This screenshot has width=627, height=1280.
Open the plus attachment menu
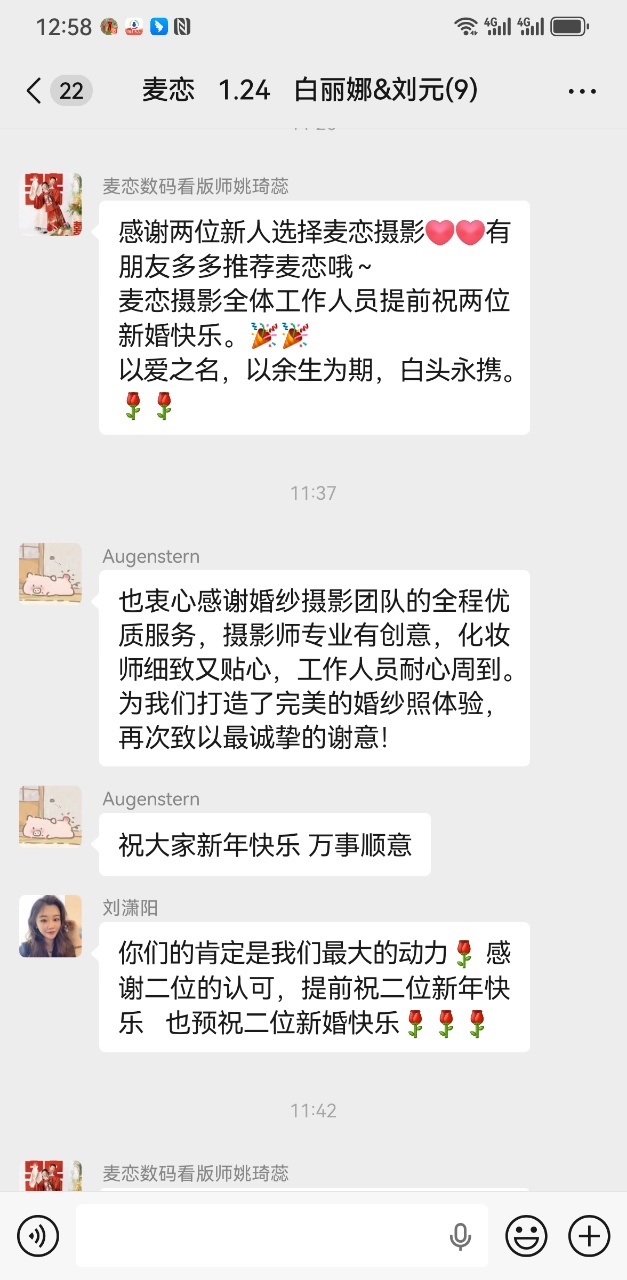(589, 1236)
